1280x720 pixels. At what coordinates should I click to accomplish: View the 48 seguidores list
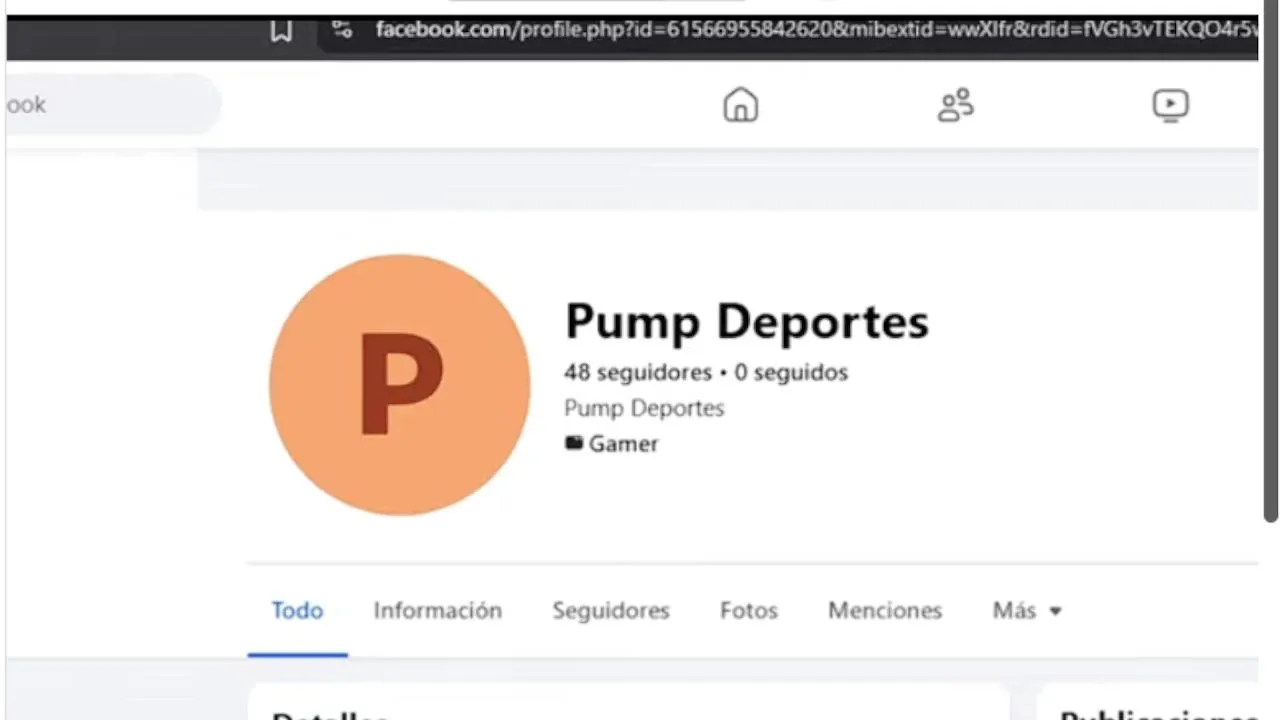[x=637, y=372]
